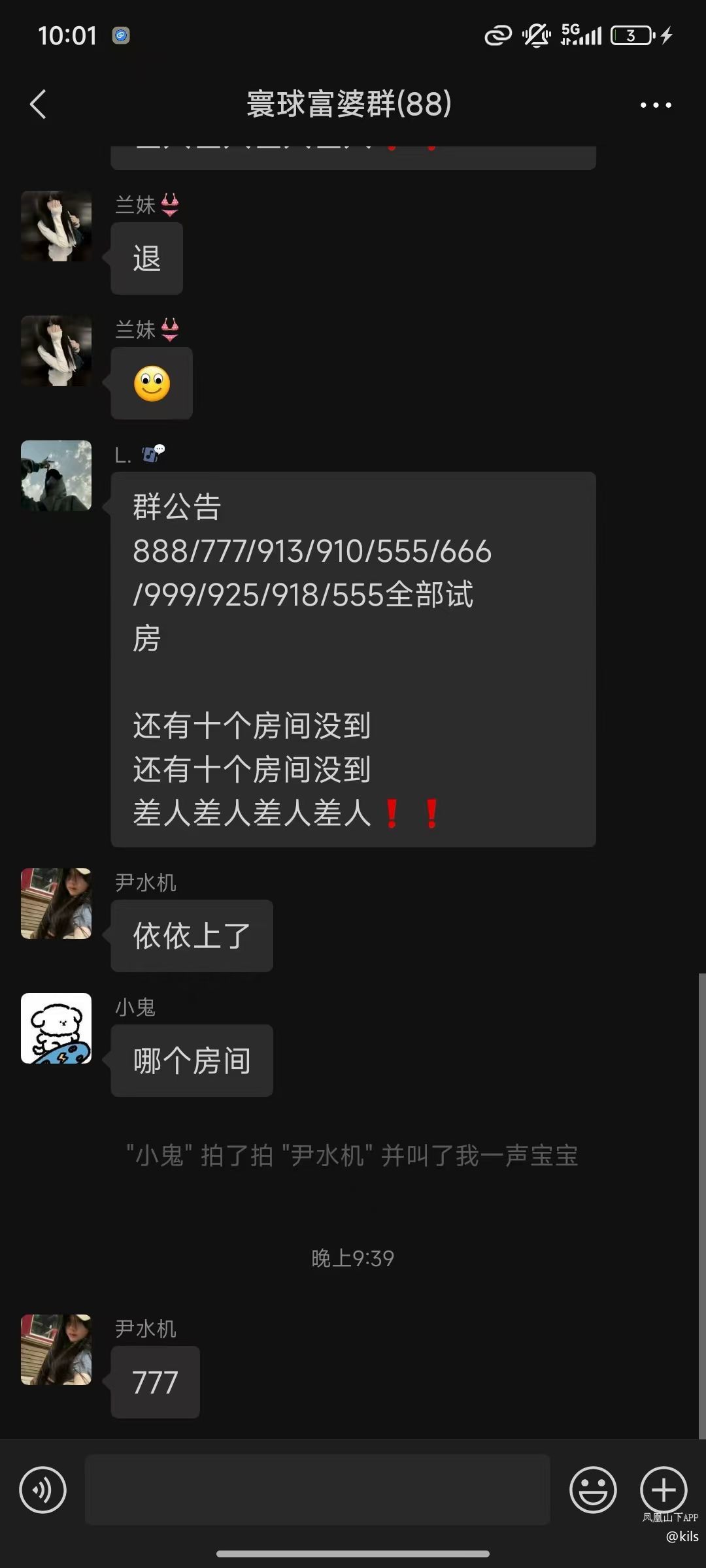The image size is (706, 1568).
Task: Focus the message text field
Action: 318,1490
